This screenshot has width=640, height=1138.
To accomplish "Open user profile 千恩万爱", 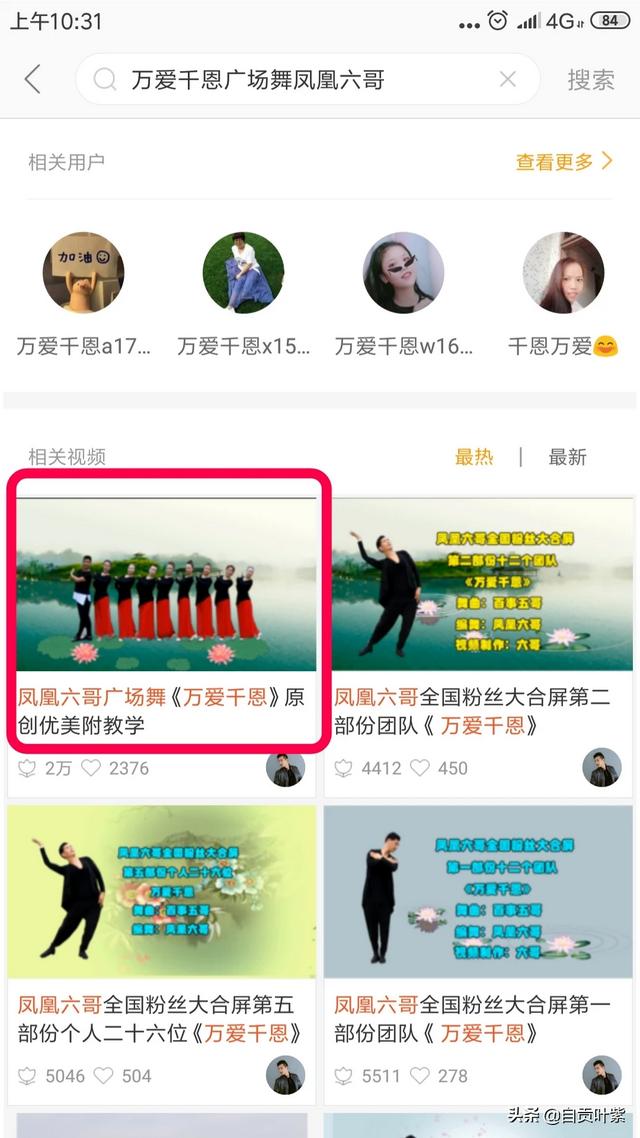I will 563,273.
